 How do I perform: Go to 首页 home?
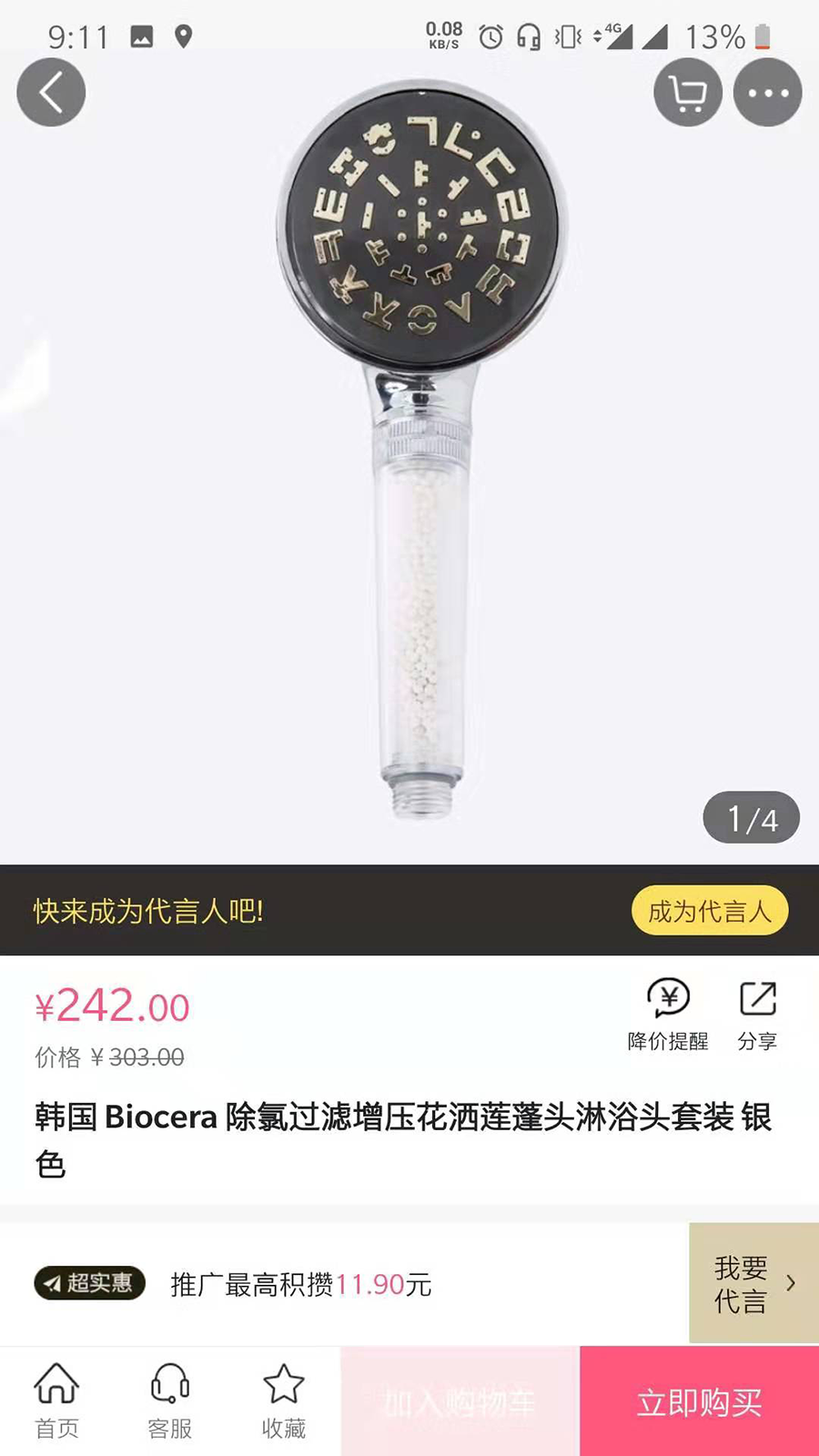point(56,1401)
